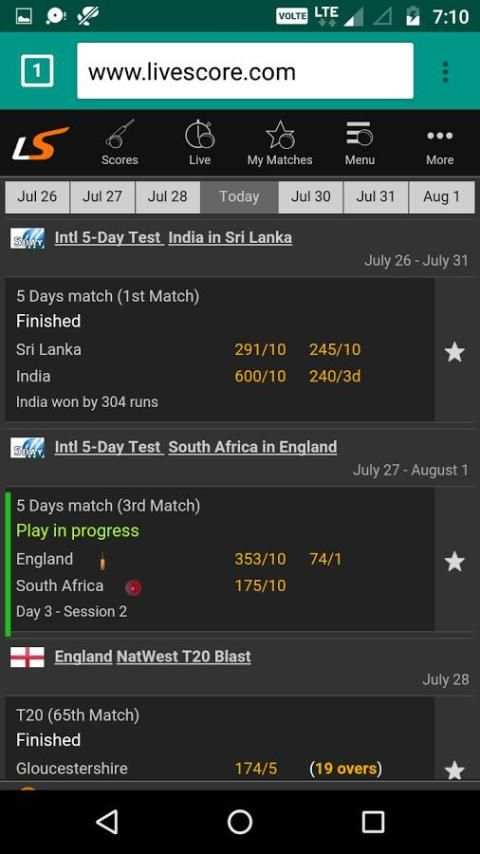Favorite the Sri Lanka vs India match

pos(454,352)
